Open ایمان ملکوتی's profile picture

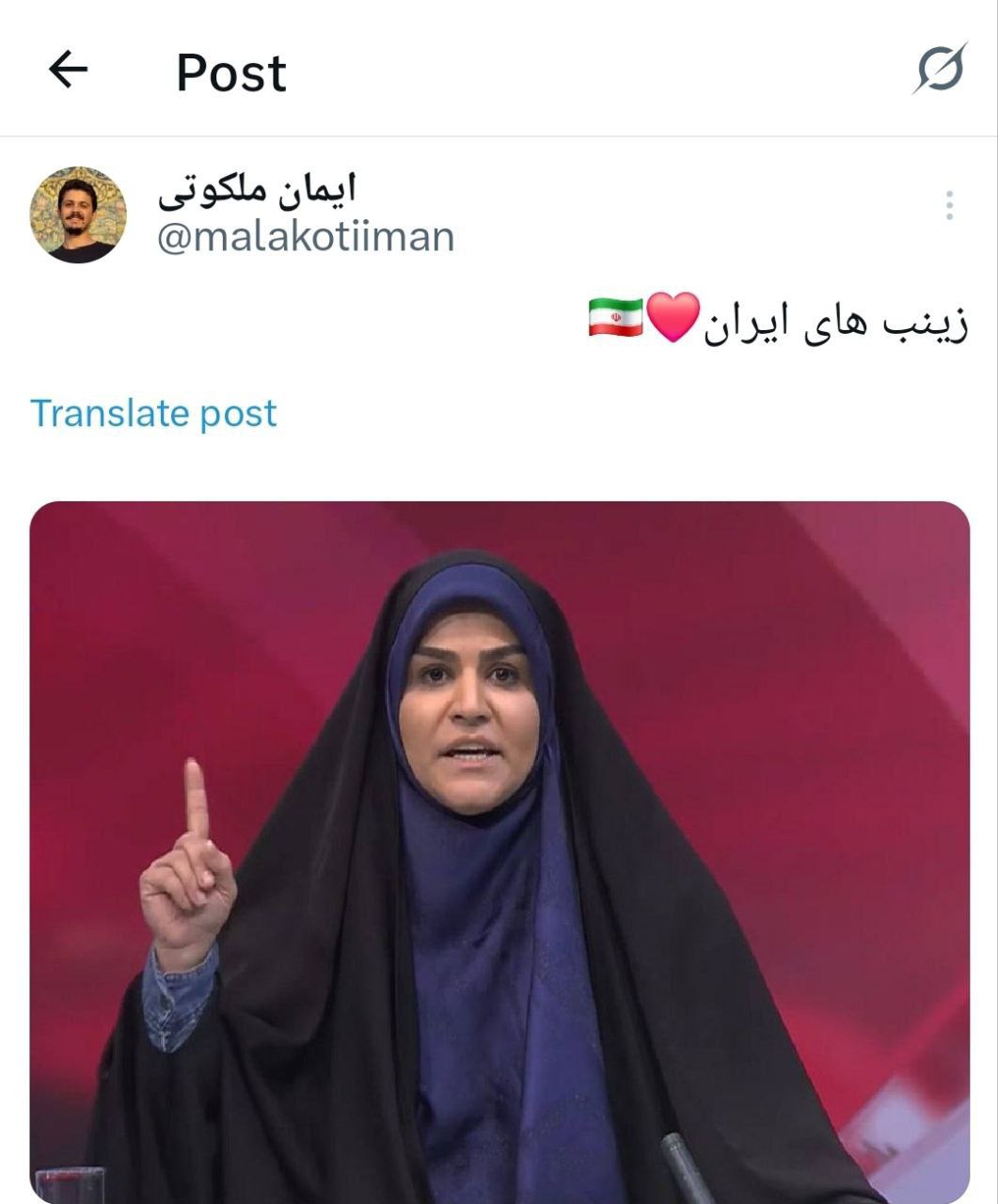point(78,214)
